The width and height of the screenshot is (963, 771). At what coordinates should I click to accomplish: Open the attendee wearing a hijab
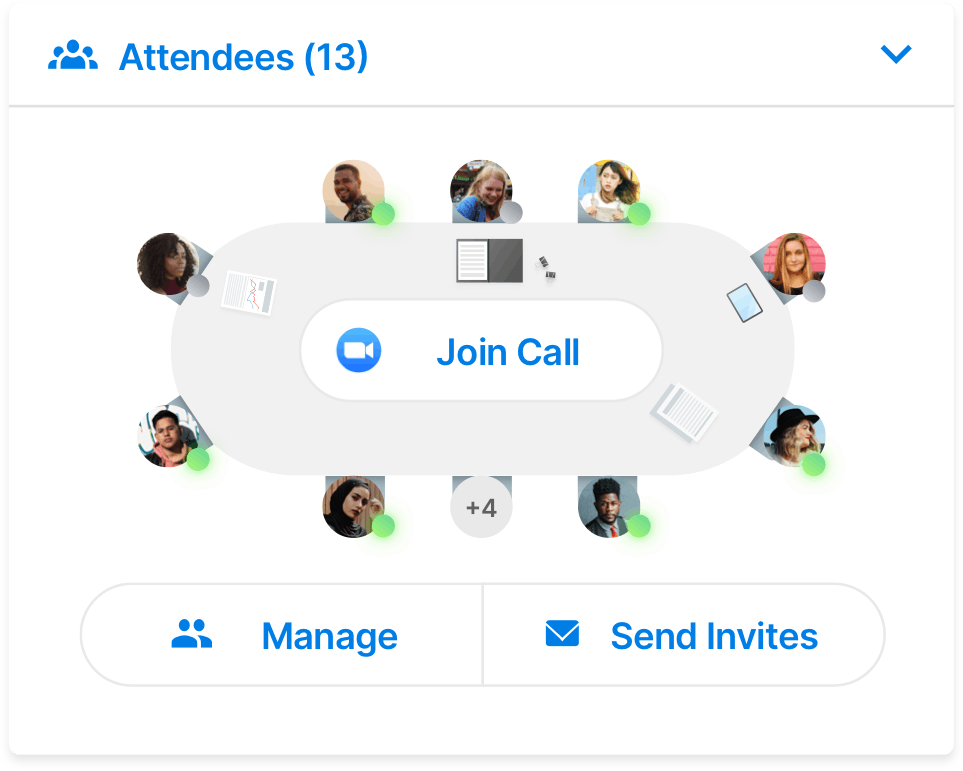pos(353,506)
